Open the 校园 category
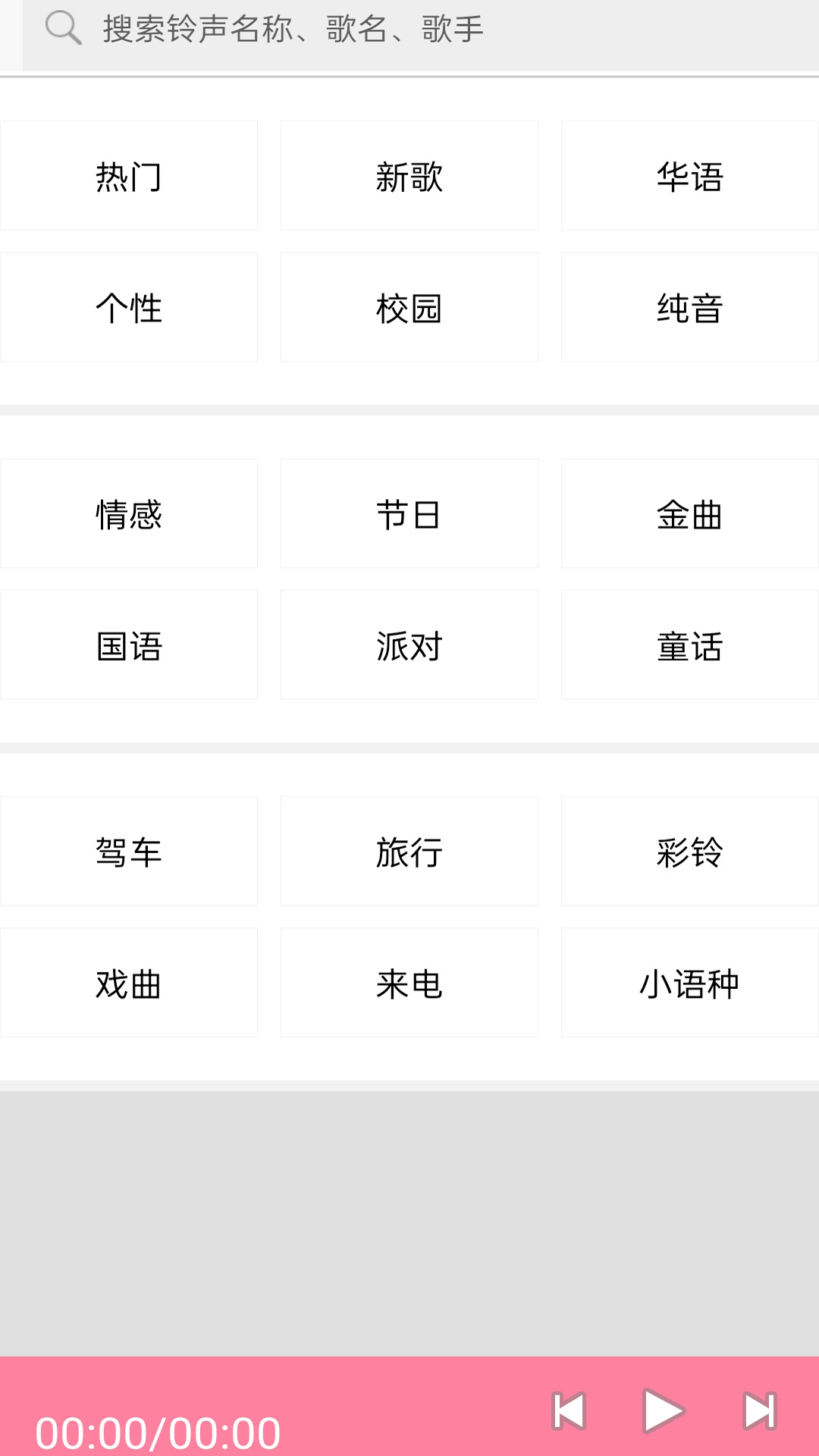This screenshot has width=819, height=1456. (x=409, y=307)
